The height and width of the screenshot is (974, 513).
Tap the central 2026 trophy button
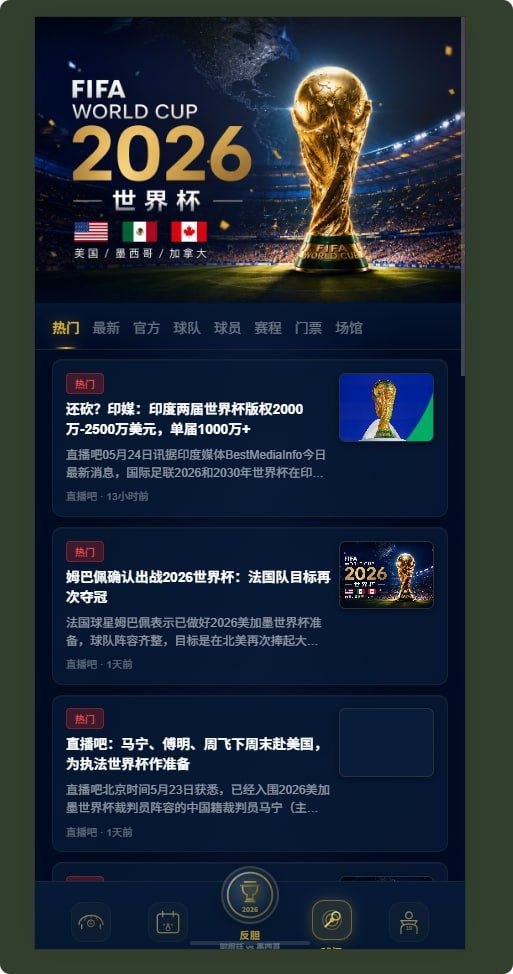point(250,895)
